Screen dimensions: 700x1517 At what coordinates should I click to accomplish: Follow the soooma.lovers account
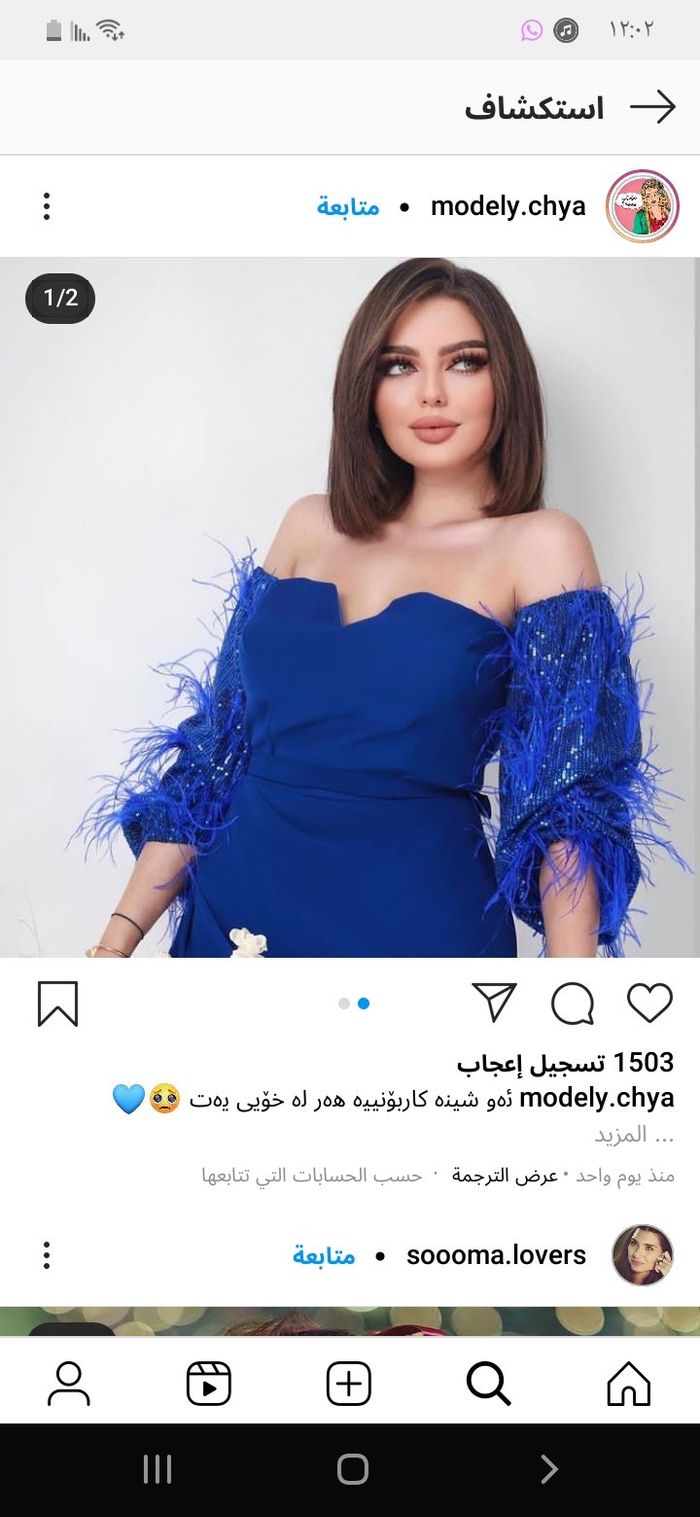point(324,1255)
